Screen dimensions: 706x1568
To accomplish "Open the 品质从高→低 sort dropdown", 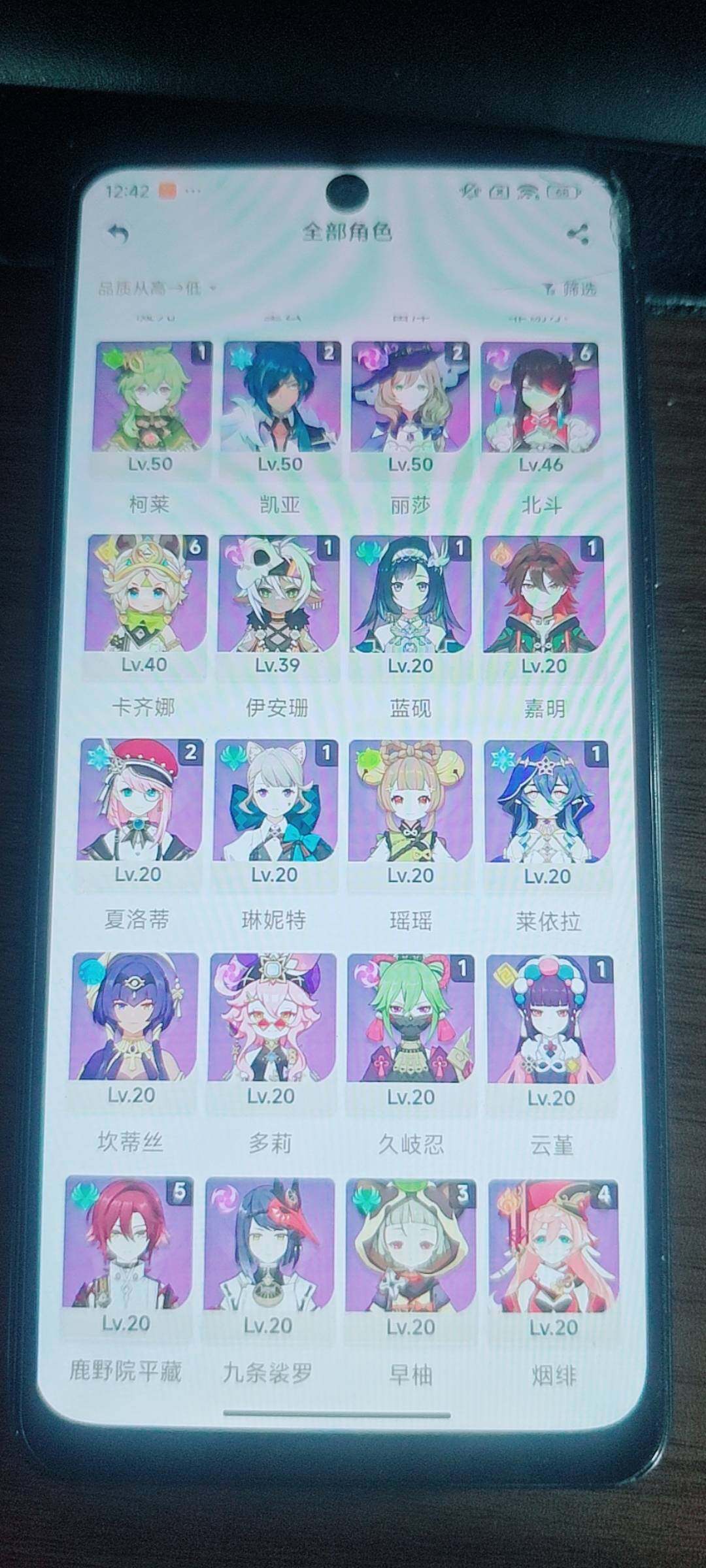I will [156, 287].
